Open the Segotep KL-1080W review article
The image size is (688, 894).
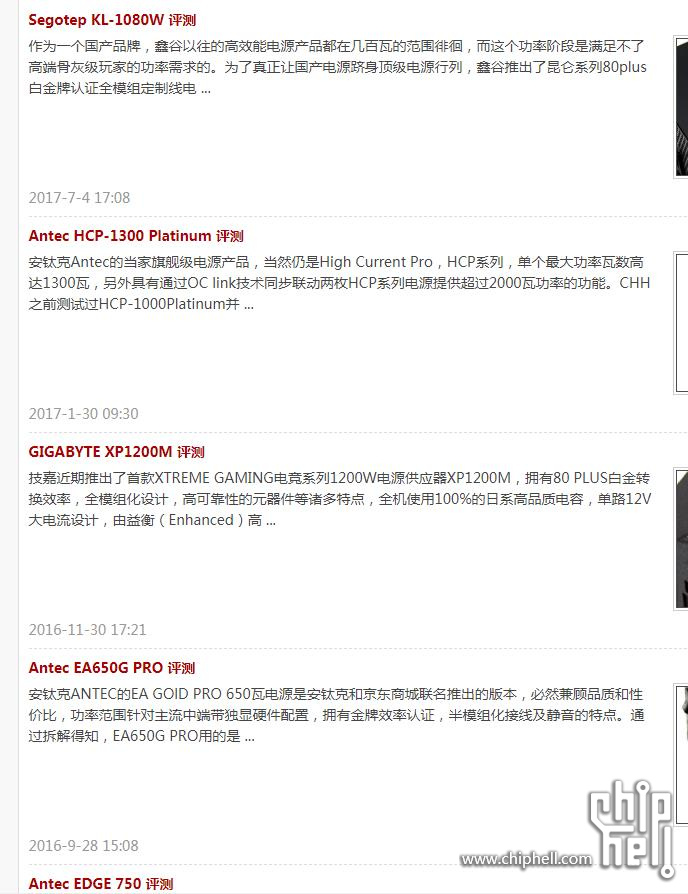tap(112, 20)
